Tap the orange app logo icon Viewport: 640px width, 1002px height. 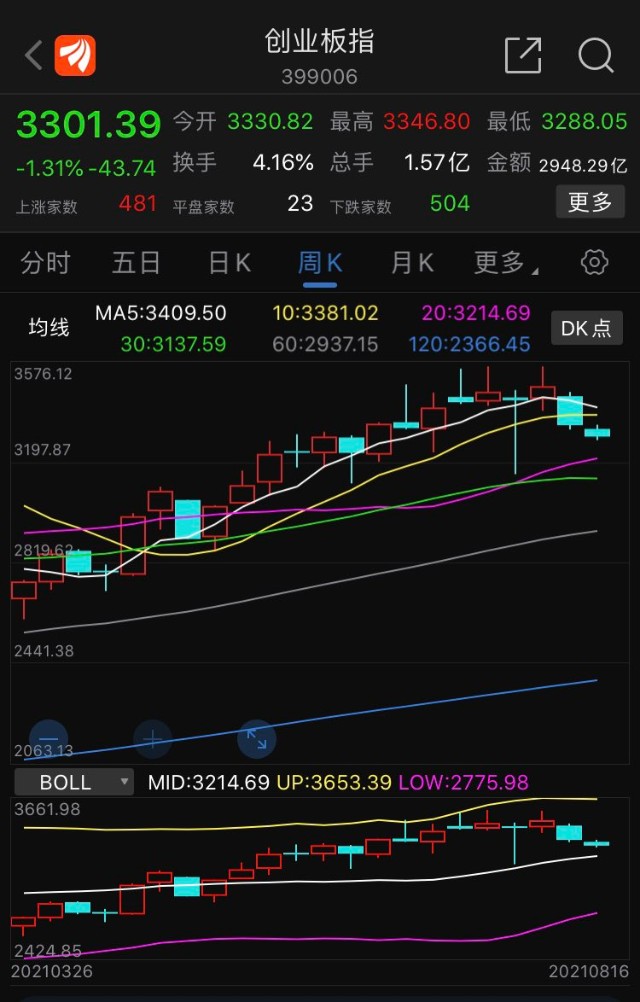click(75, 56)
